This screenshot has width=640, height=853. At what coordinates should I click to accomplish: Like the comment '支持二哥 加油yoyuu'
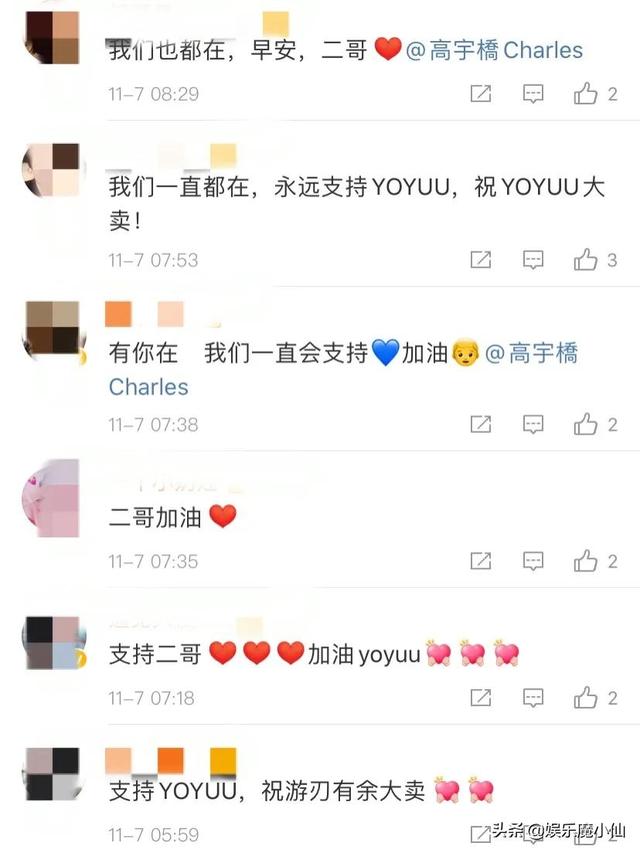(586, 698)
